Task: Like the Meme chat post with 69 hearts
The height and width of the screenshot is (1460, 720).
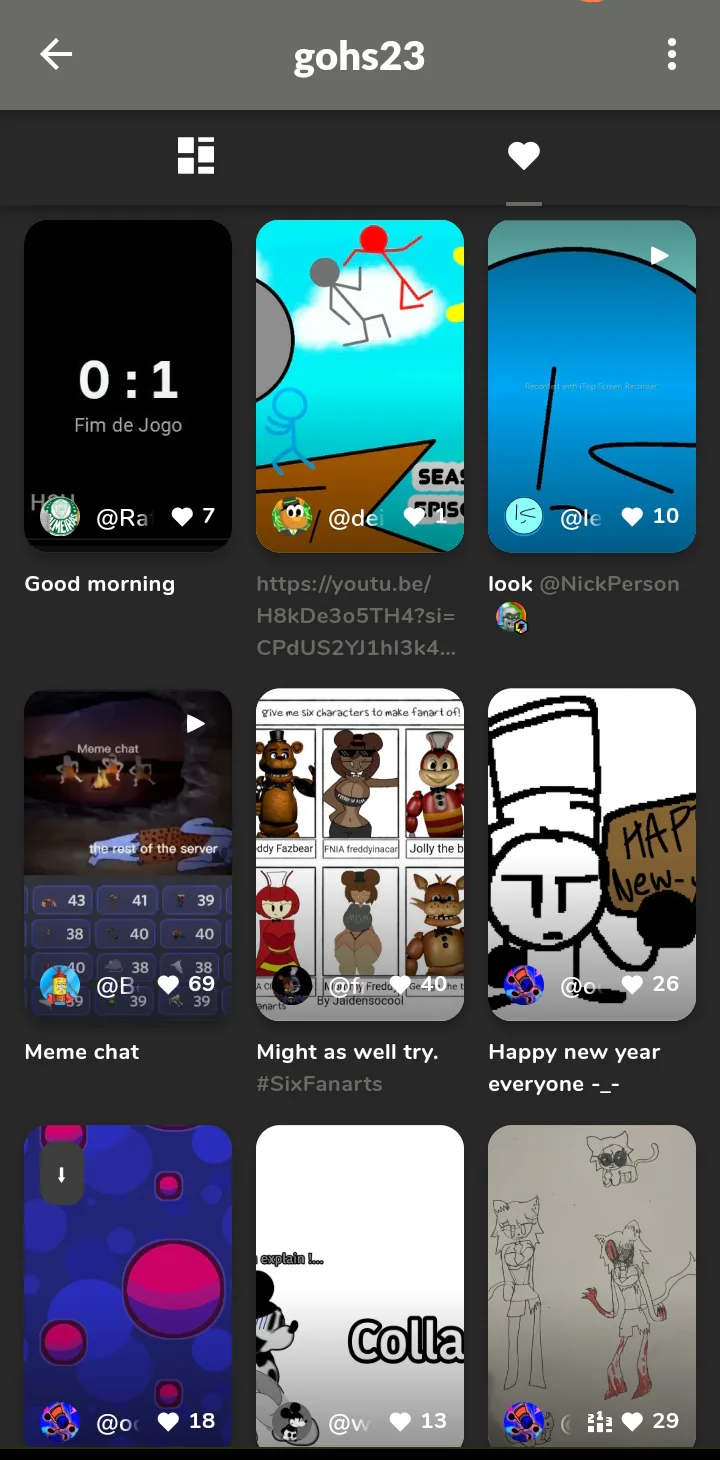Action: (168, 984)
